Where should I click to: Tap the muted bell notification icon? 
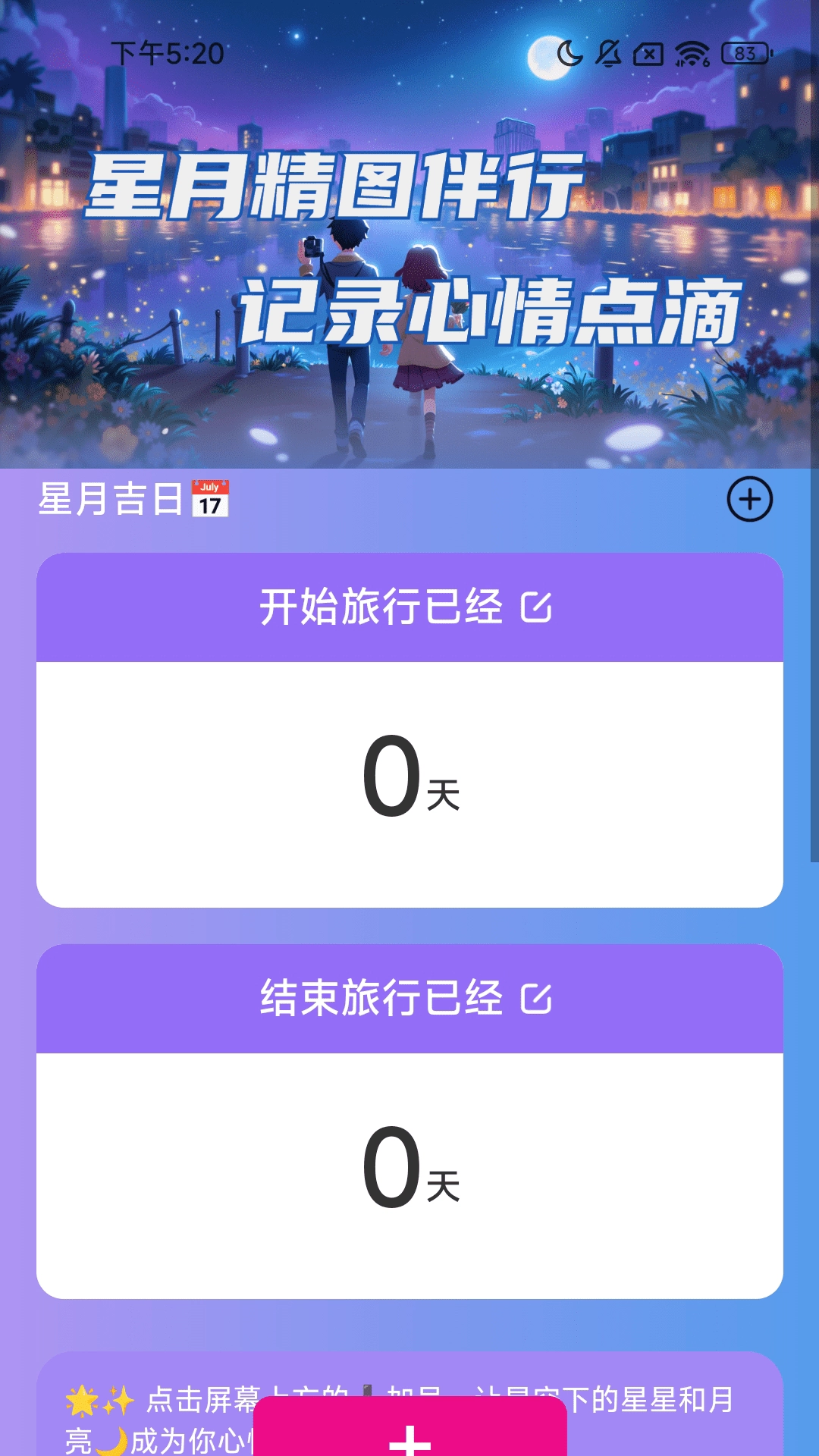[607, 54]
